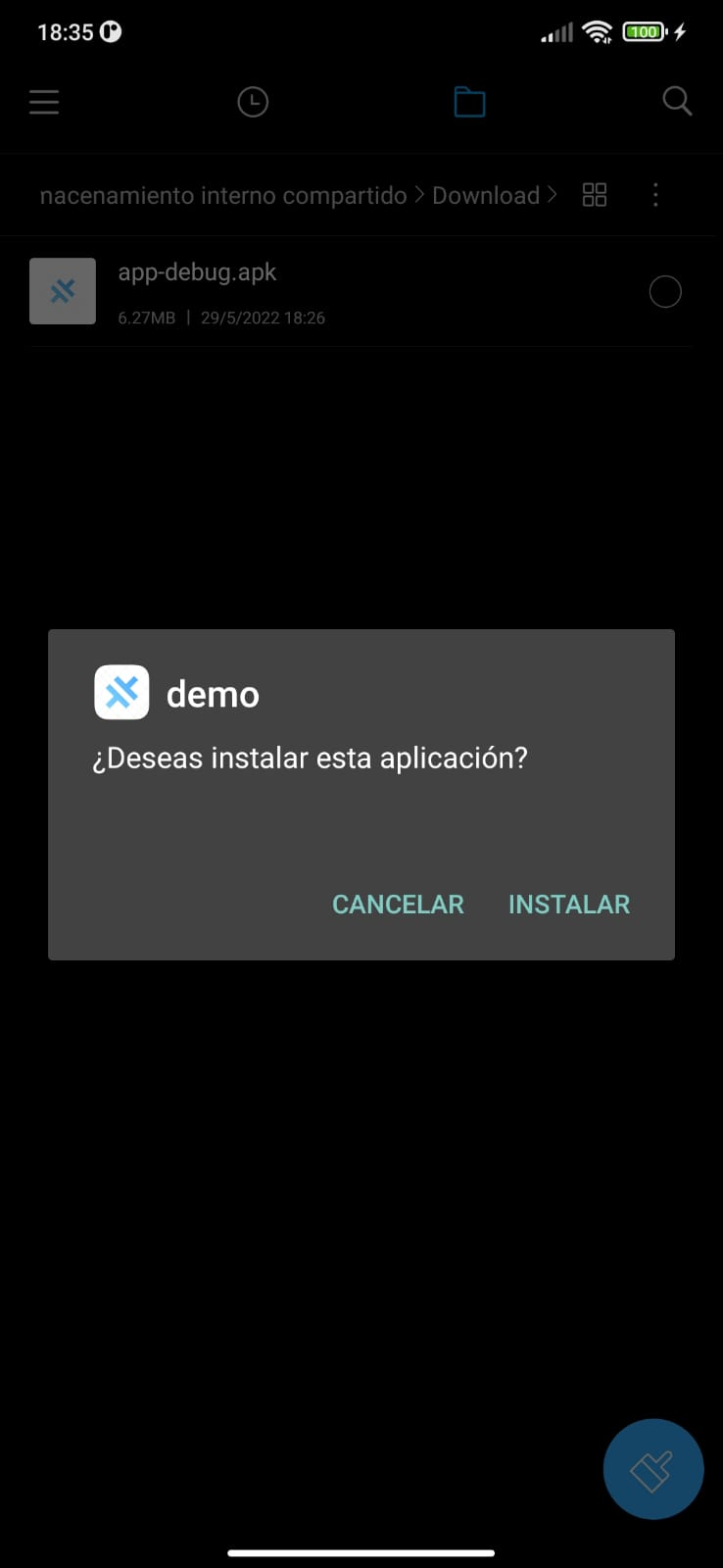Open the Recents view with the clock icon

click(x=253, y=102)
